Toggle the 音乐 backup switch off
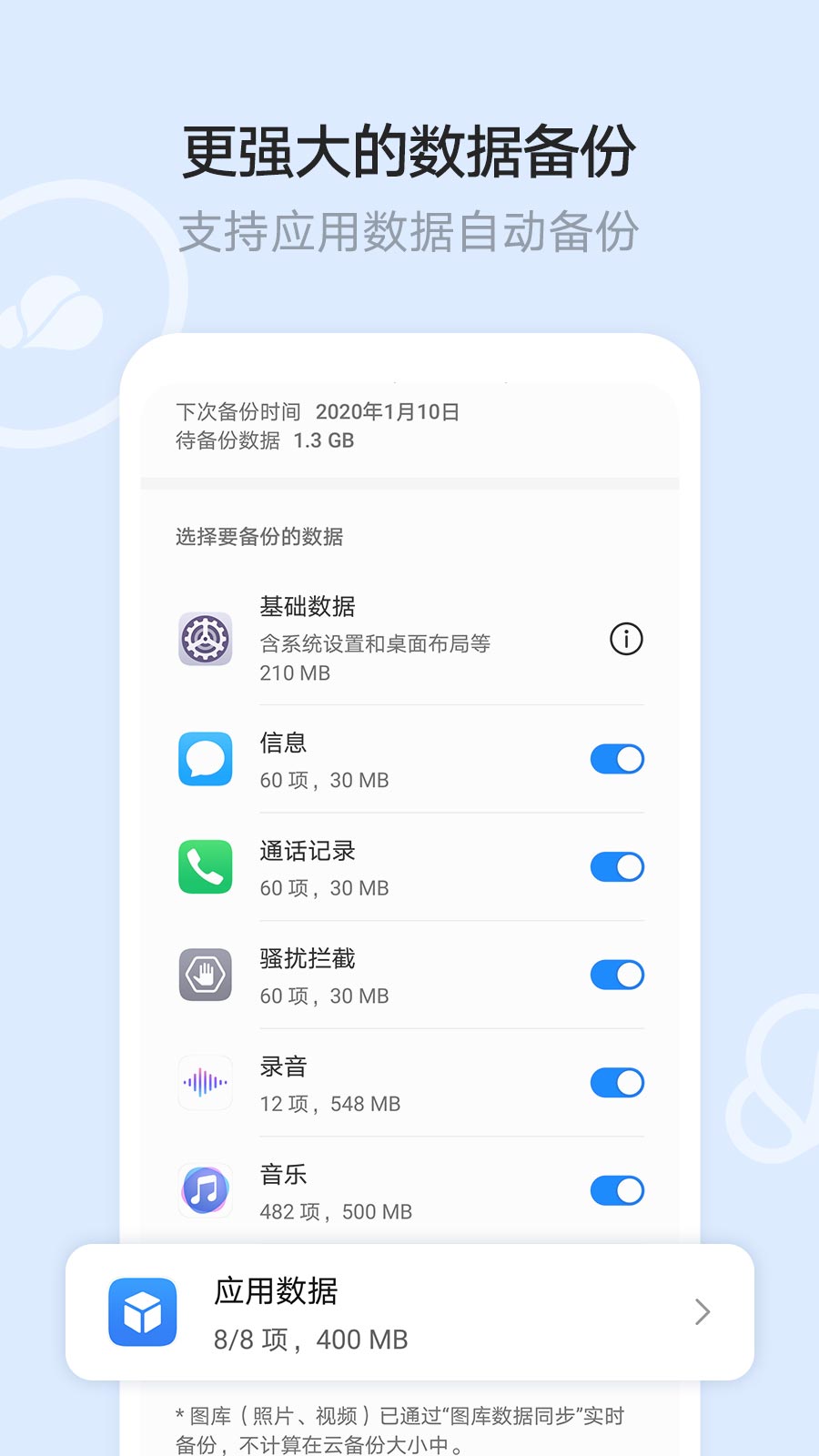 pos(617,1190)
